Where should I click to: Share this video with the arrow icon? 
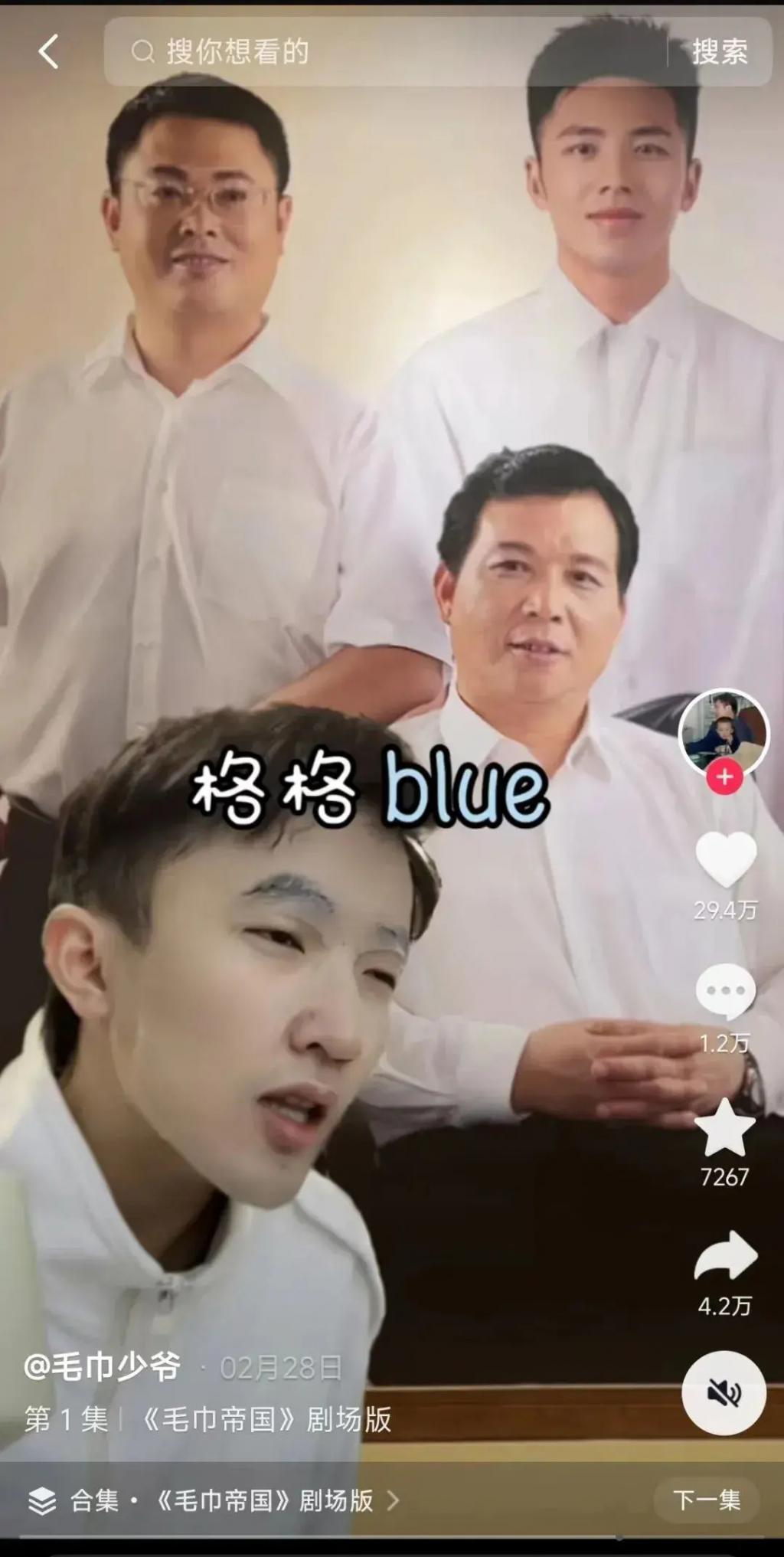click(725, 1257)
